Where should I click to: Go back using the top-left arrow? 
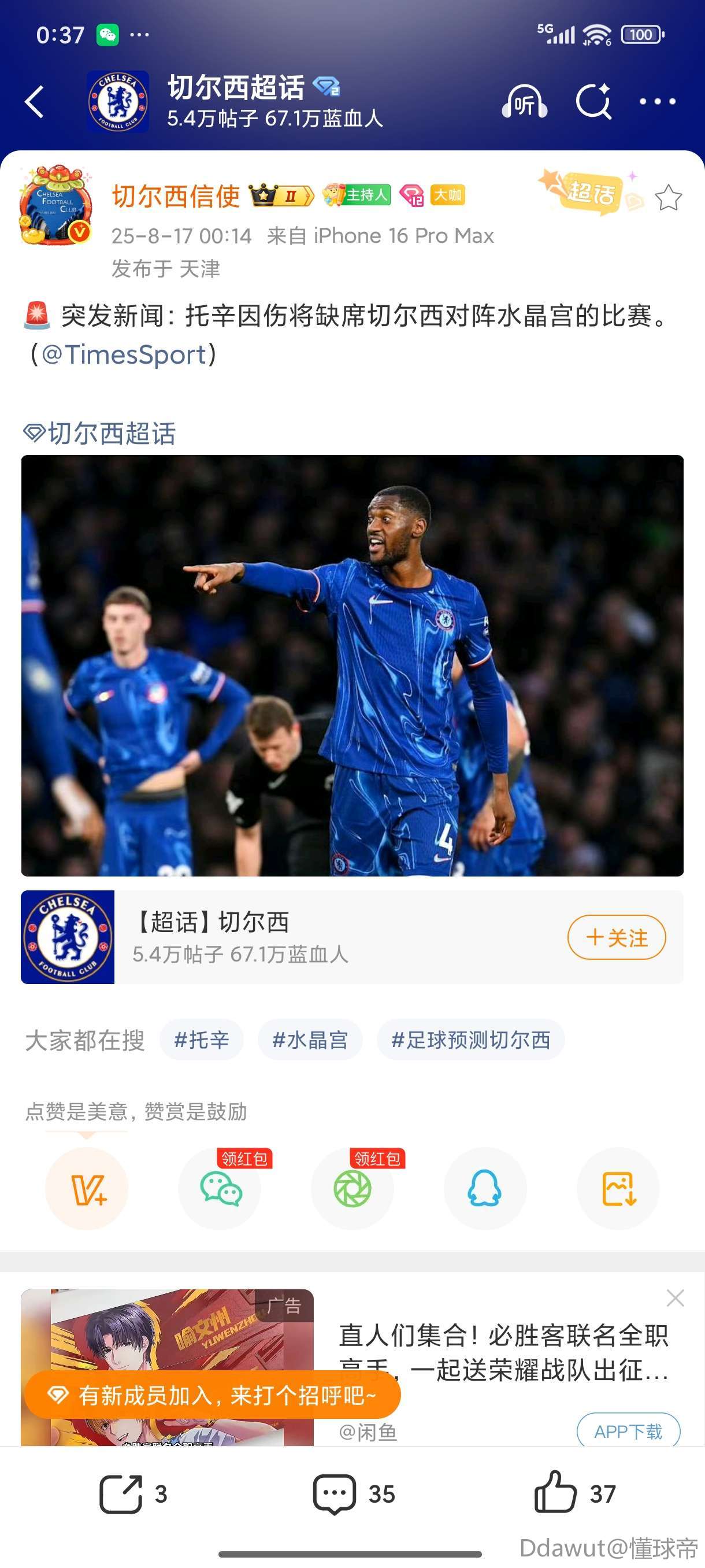click(35, 102)
